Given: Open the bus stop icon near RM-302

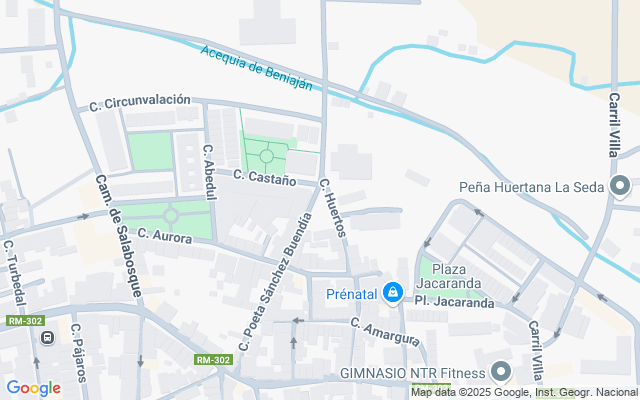Looking at the screenshot, I should pyautogui.click(x=47, y=338).
